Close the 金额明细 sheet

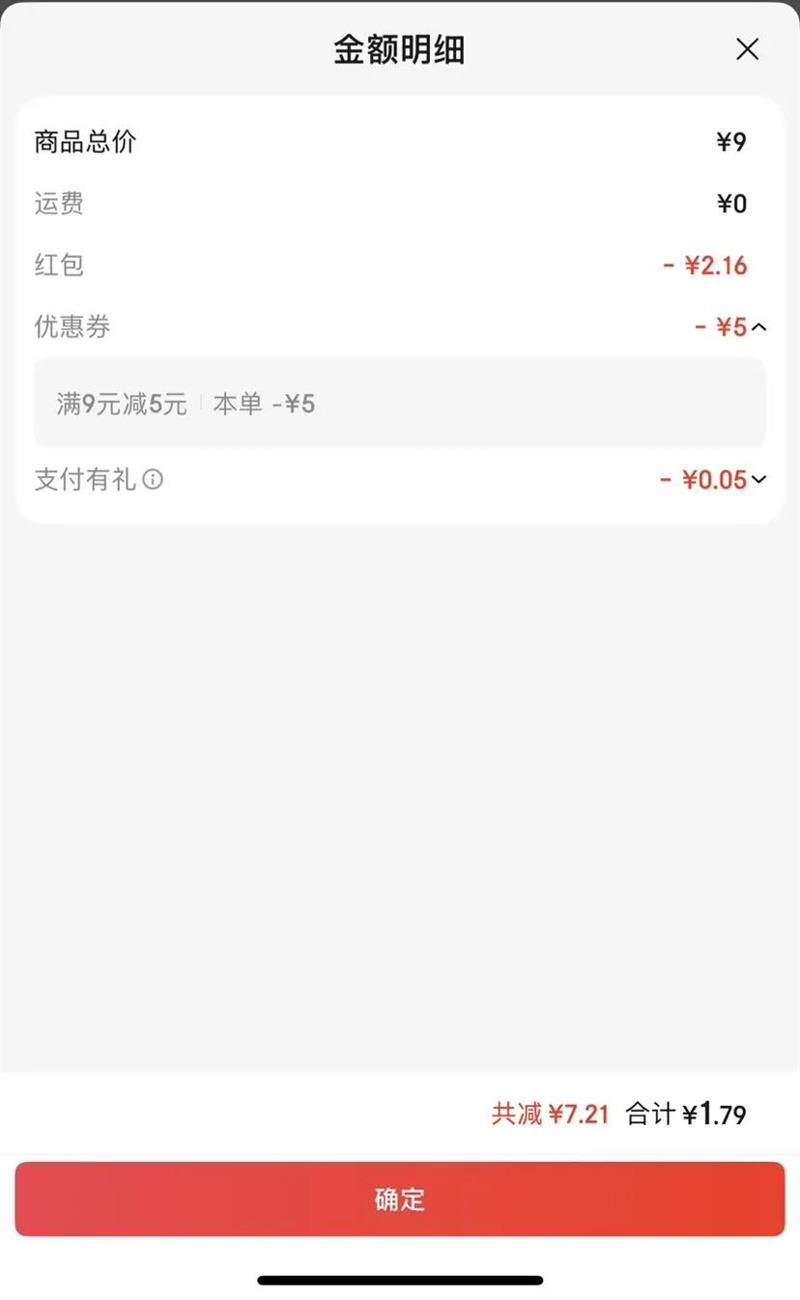pyautogui.click(x=747, y=49)
